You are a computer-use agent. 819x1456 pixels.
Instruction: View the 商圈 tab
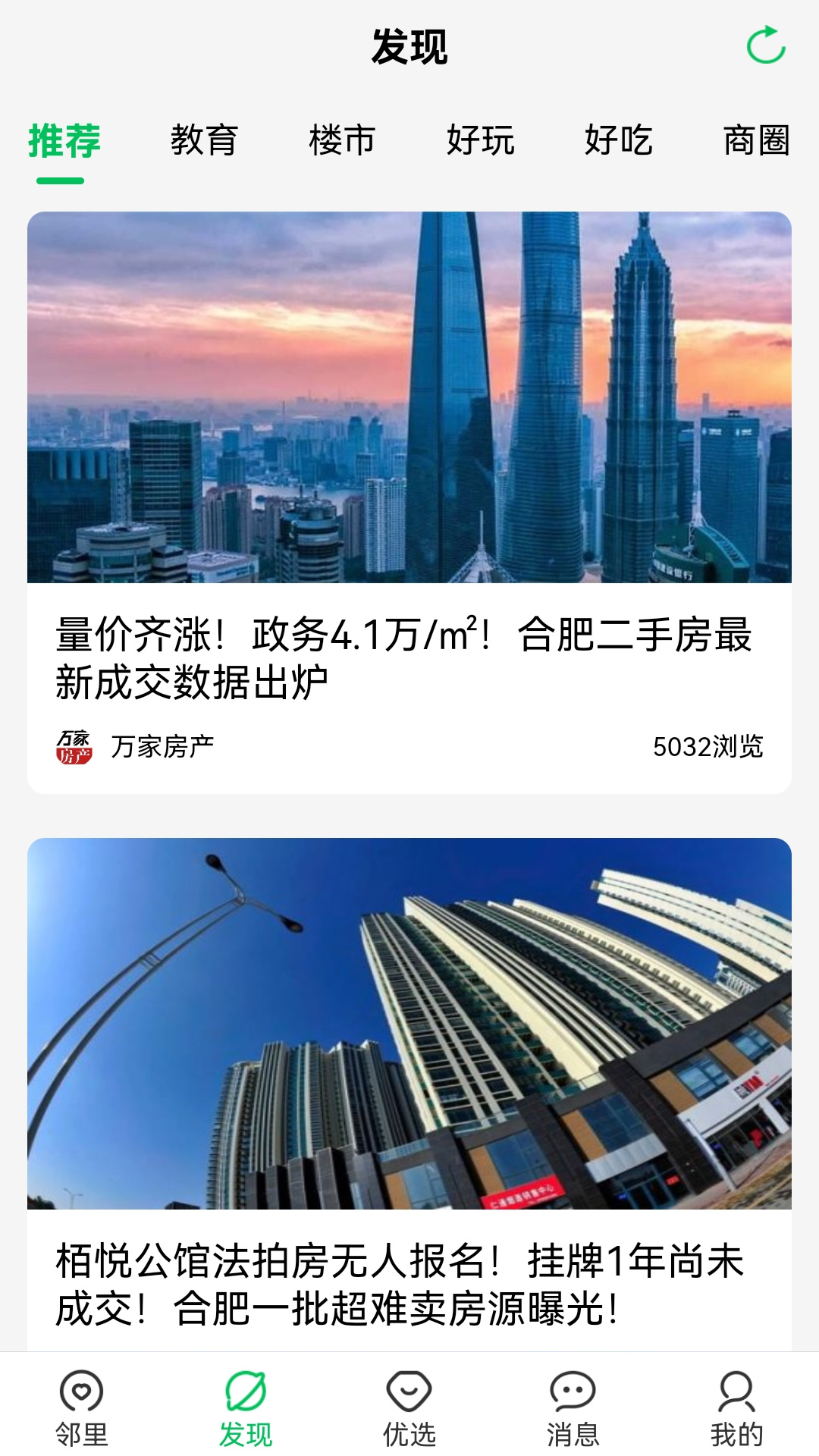(756, 141)
